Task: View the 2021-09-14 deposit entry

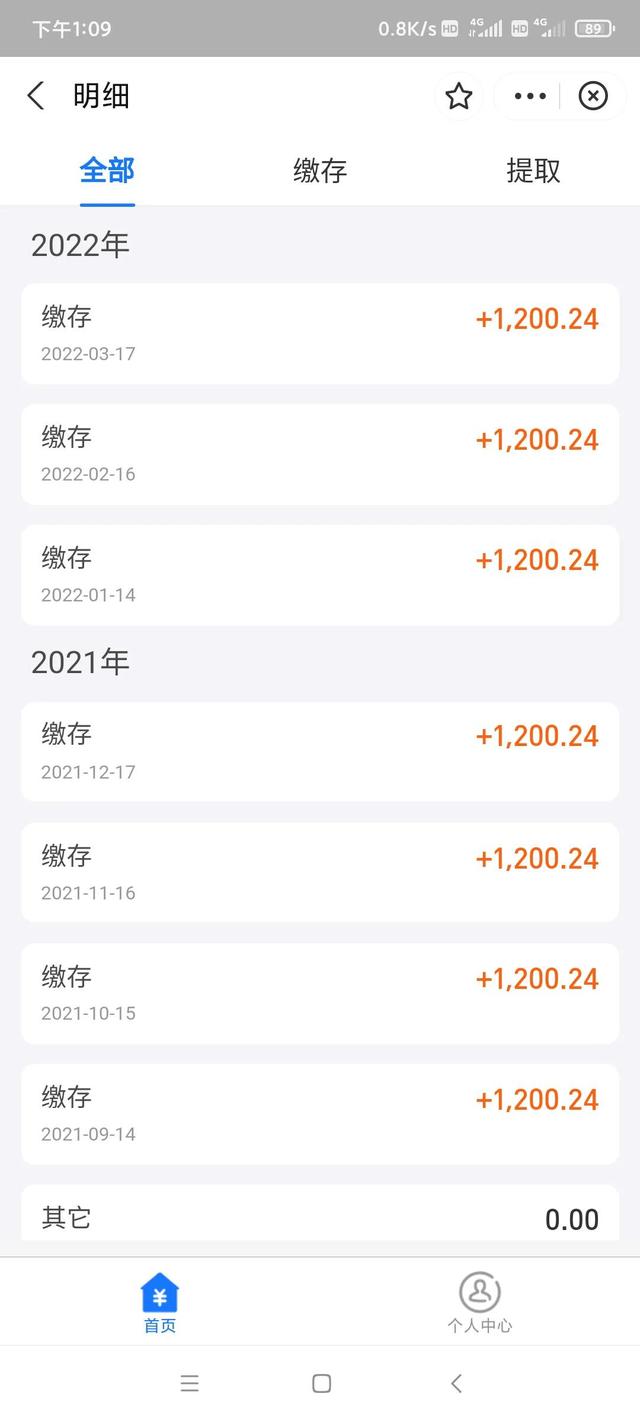Action: click(320, 1114)
